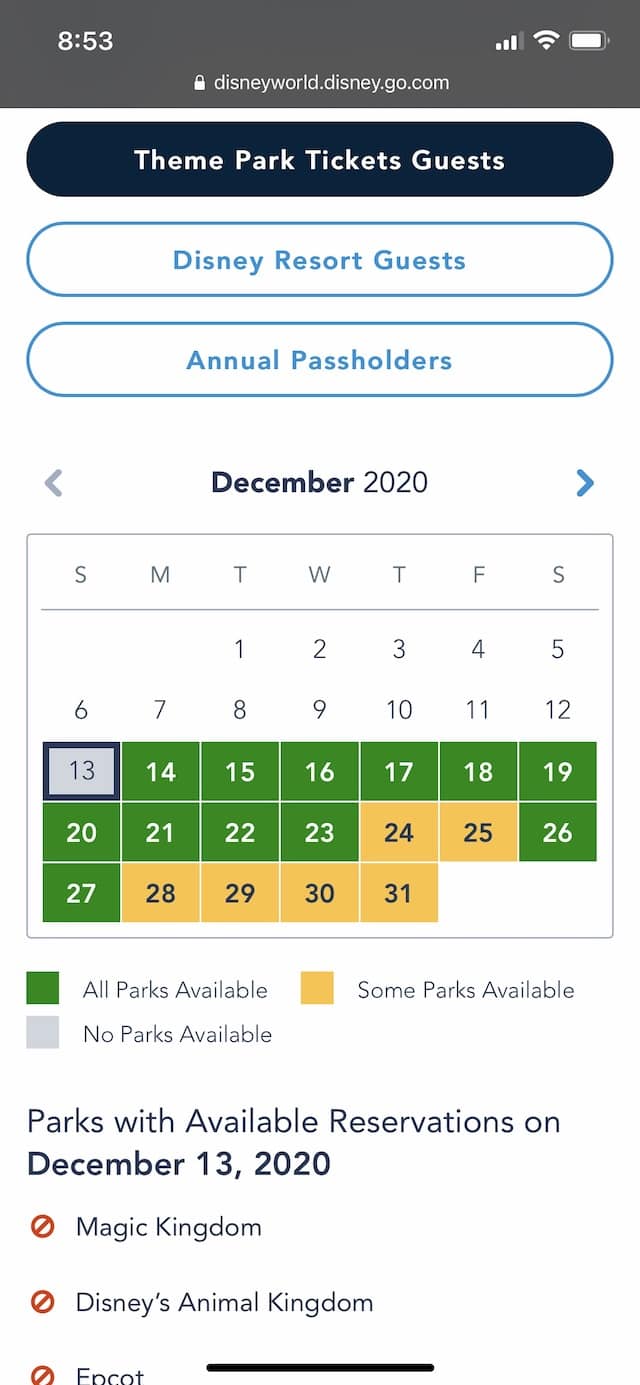Select December 19 on the calendar
This screenshot has width=640, height=1385.
[558, 771]
